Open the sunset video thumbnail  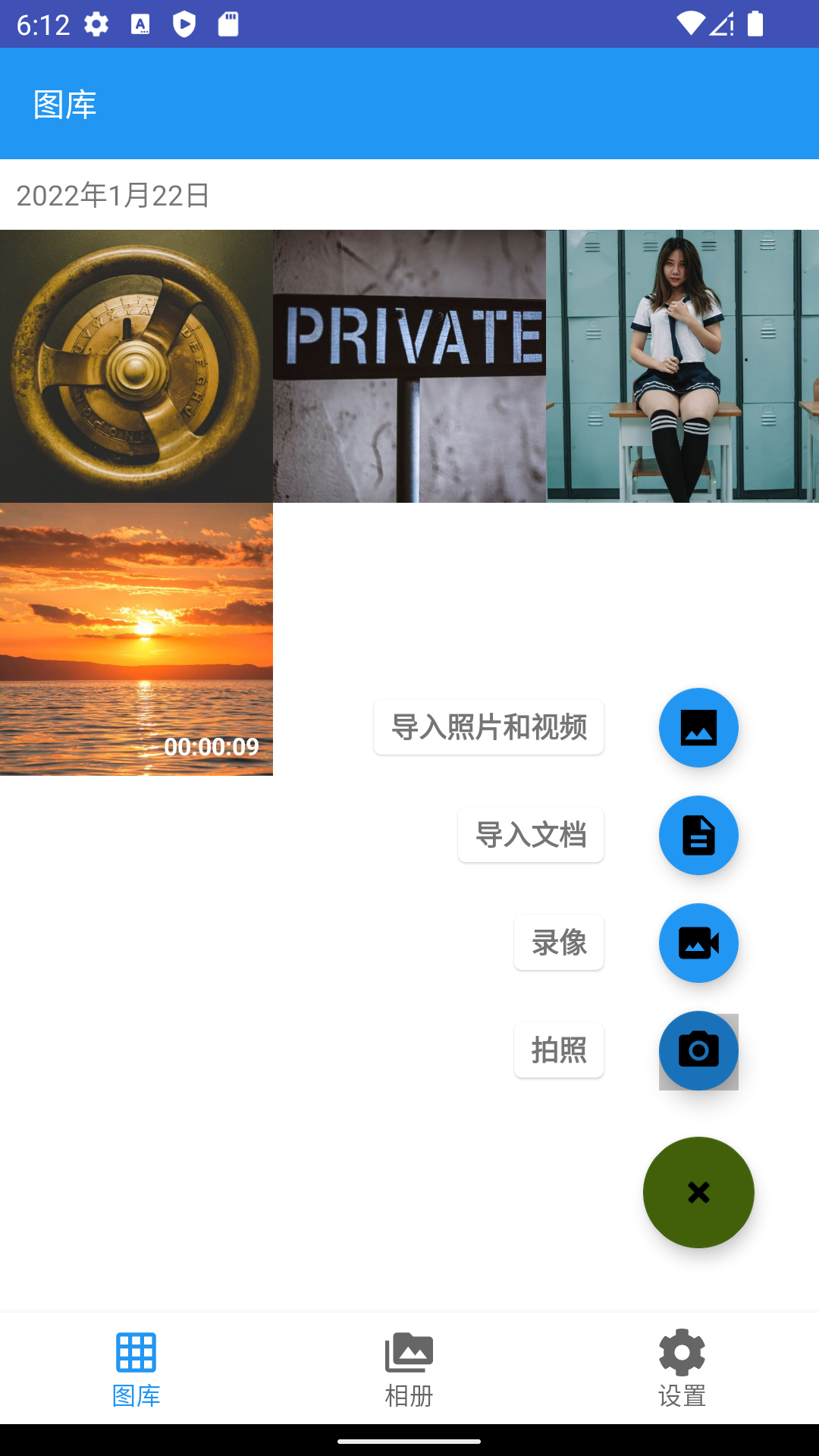point(136,639)
